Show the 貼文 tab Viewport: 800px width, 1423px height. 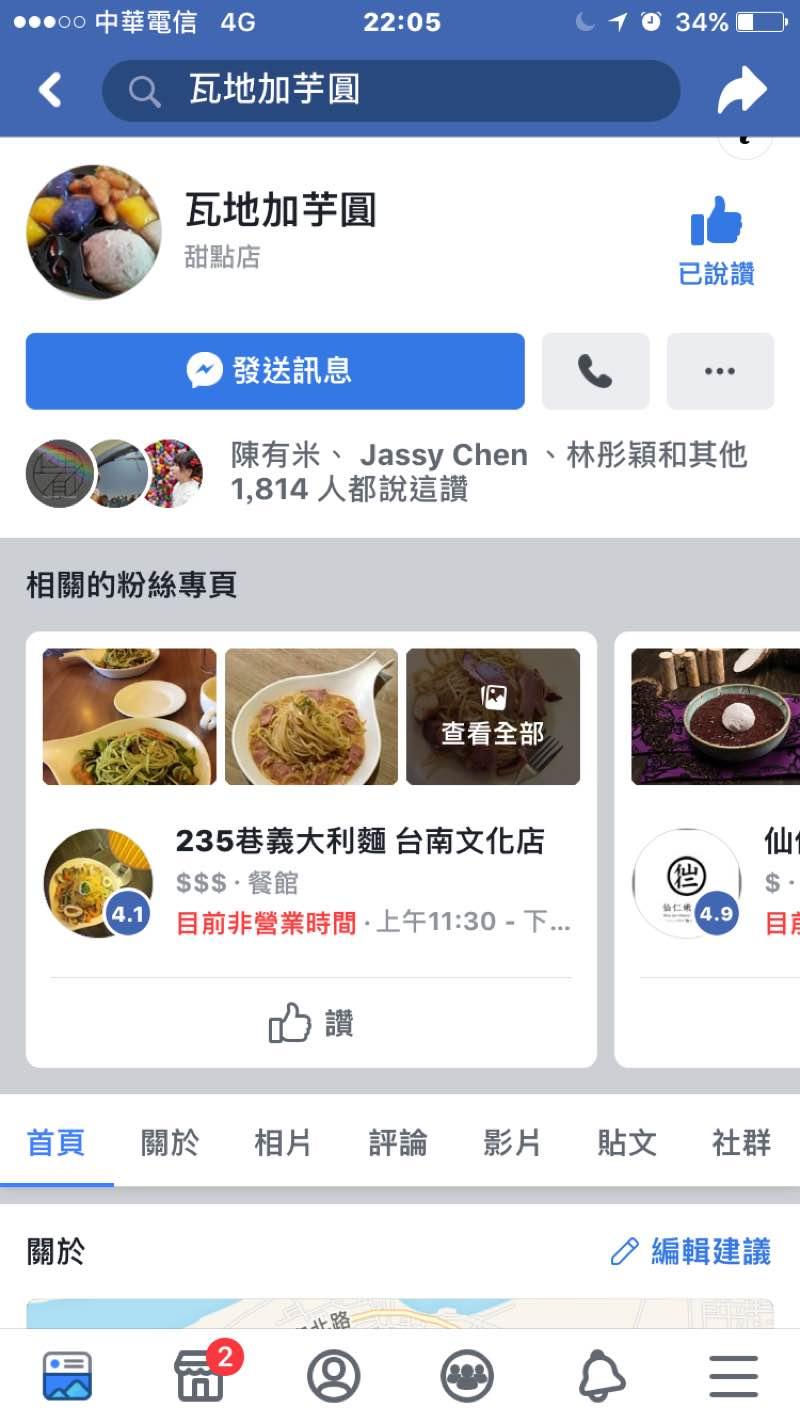627,1142
